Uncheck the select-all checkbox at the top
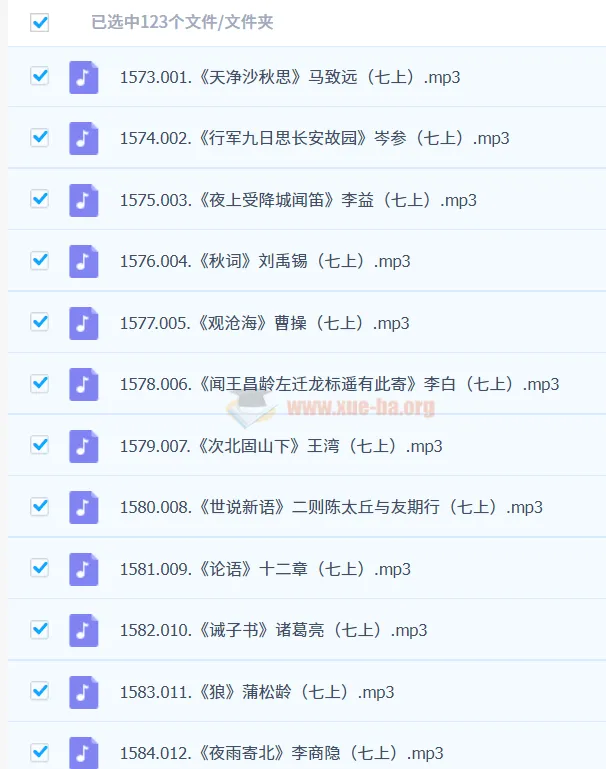Image resolution: width=606 pixels, height=769 pixels. 39,22
